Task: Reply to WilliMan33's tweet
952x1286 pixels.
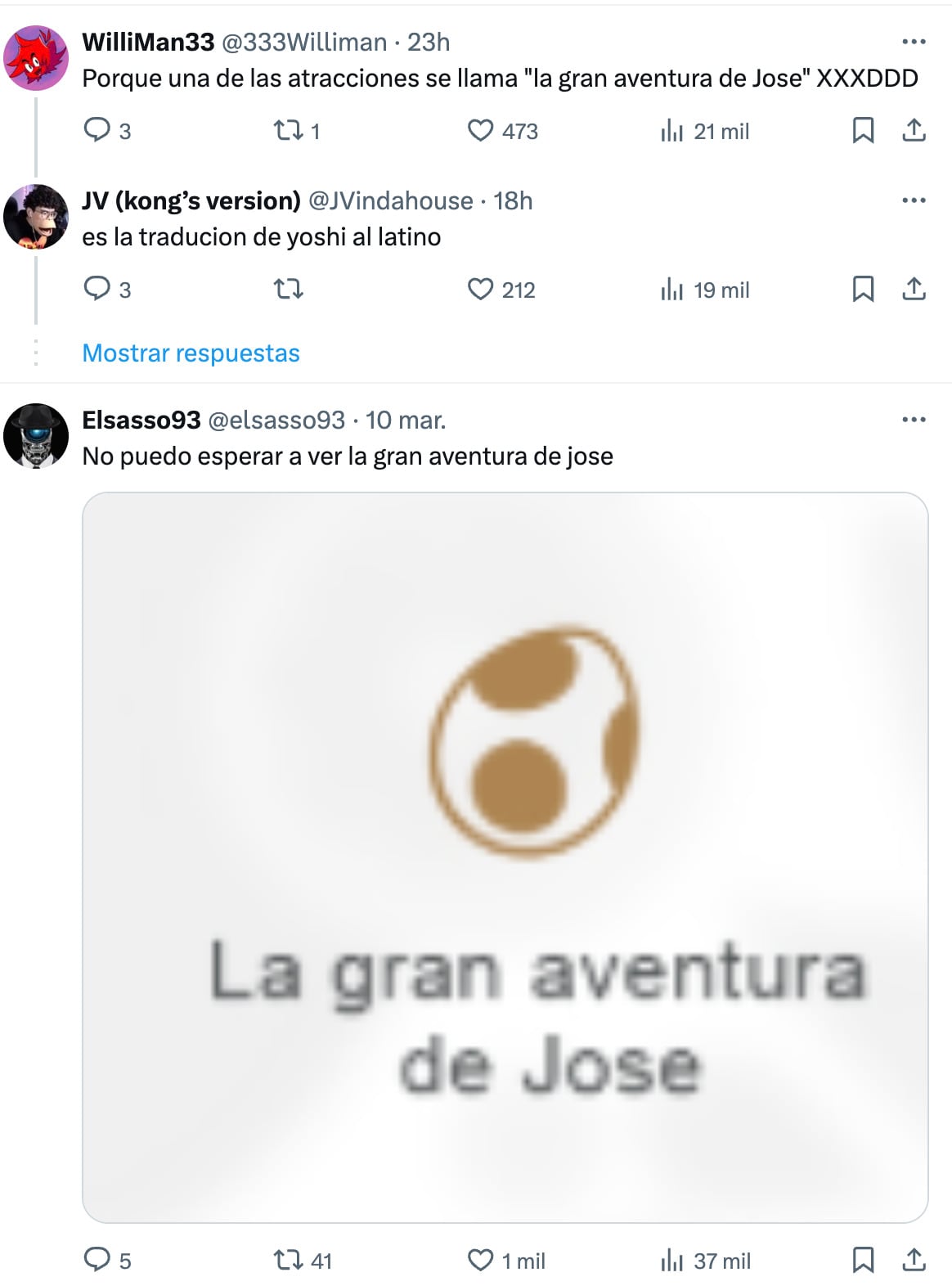Action: [97, 130]
